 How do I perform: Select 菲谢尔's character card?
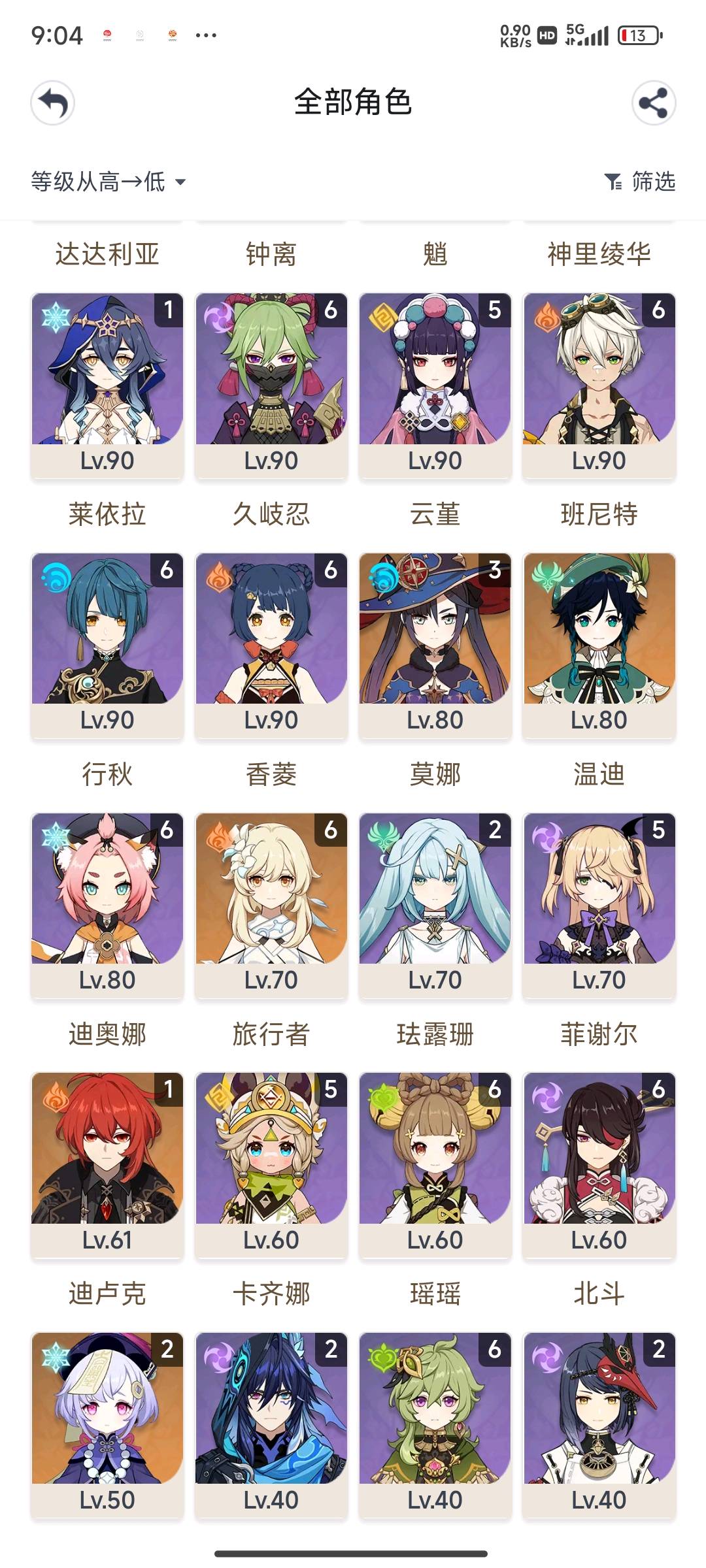click(599, 906)
